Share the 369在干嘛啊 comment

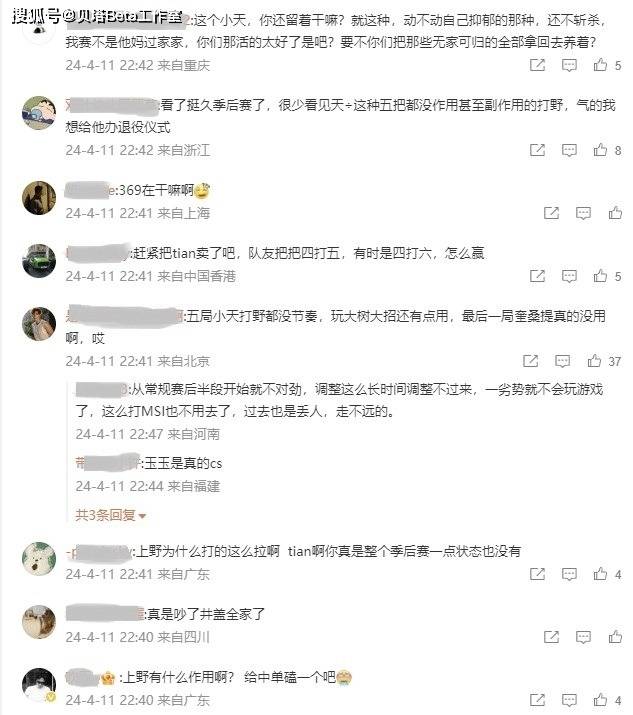[x=551, y=213]
